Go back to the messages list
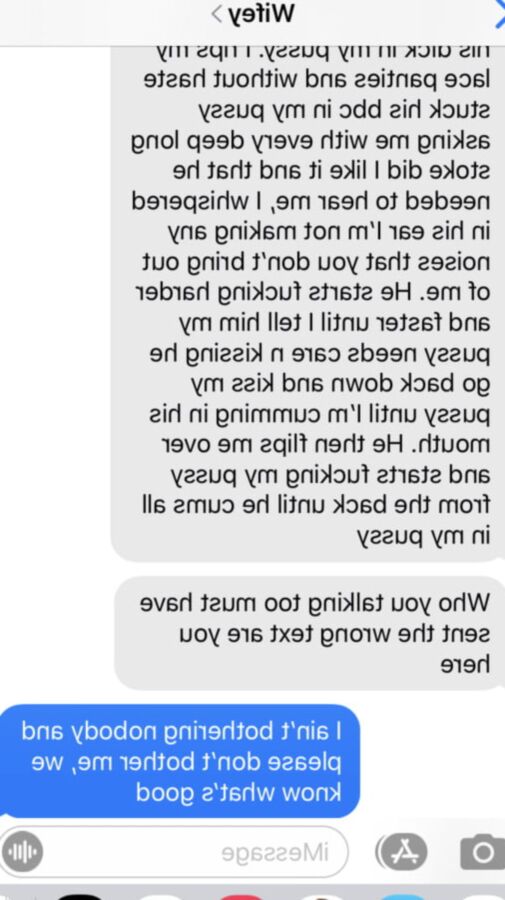 [498, 14]
